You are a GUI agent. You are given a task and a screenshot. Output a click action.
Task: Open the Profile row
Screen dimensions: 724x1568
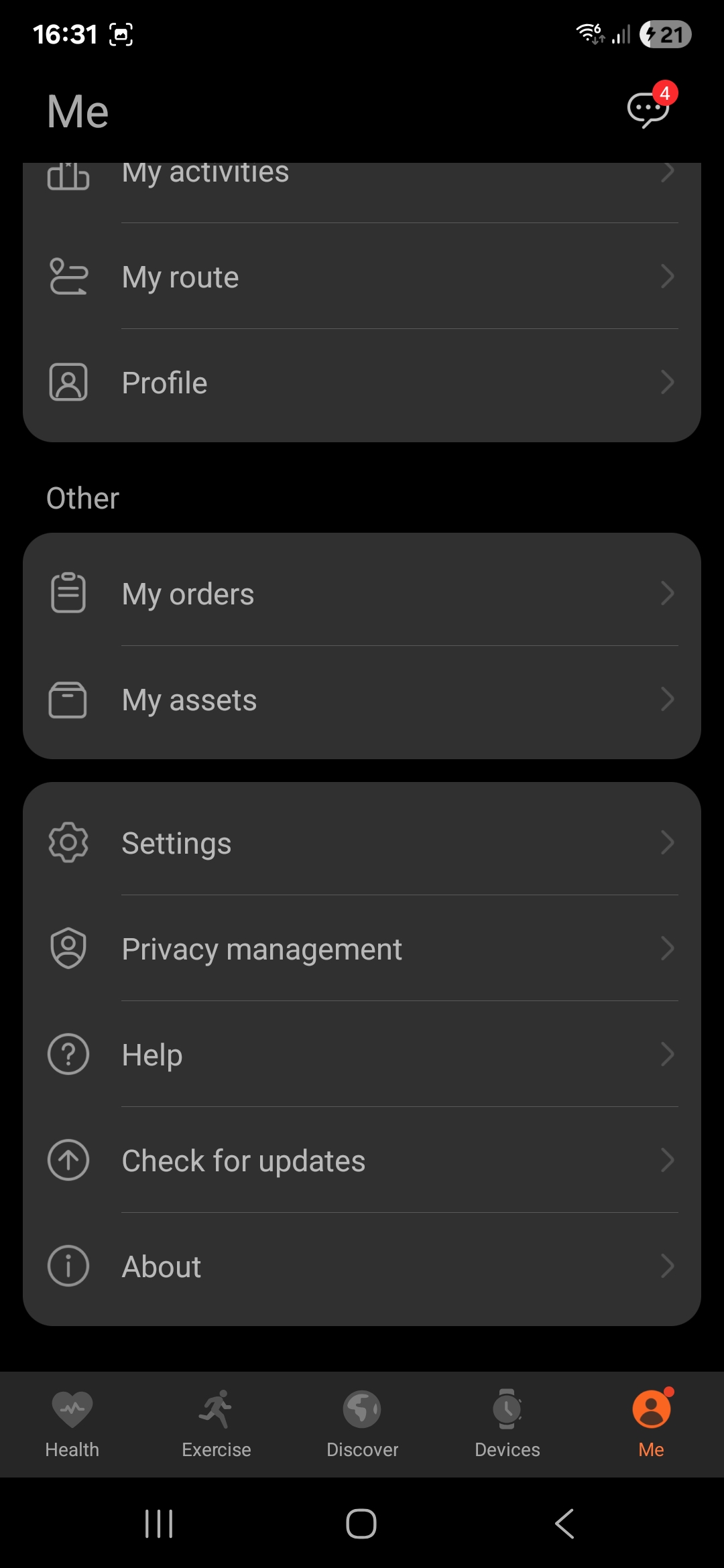362,383
